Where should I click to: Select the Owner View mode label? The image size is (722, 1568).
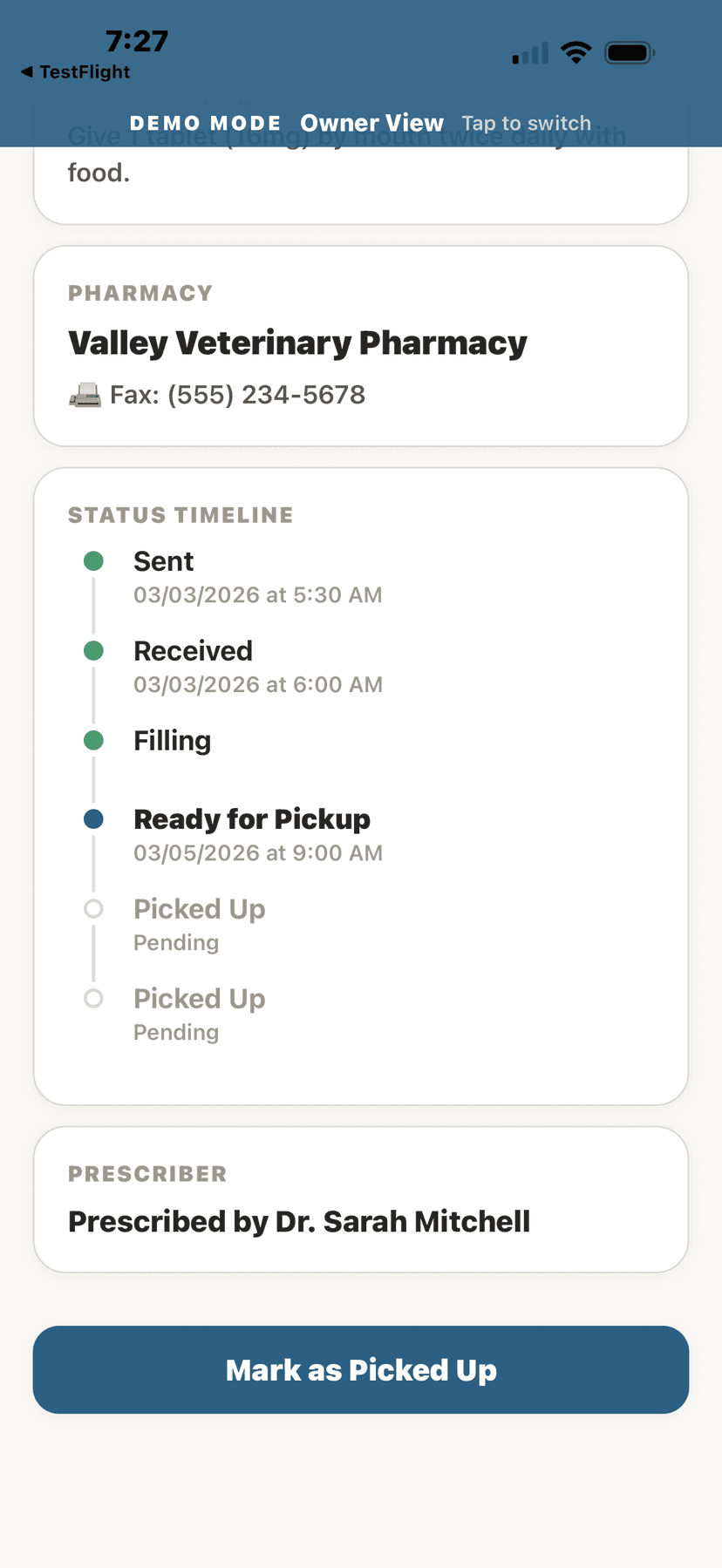[371, 123]
